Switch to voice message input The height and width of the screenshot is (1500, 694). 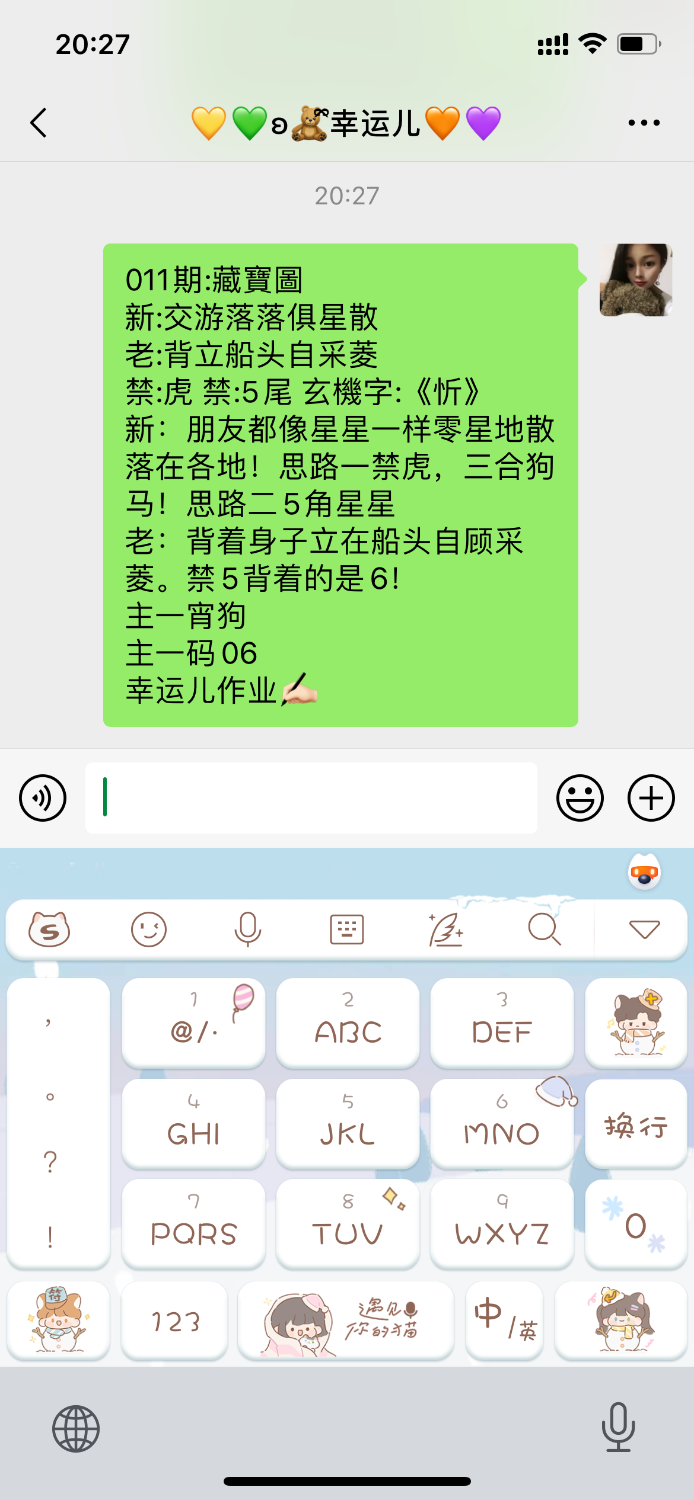[x=43, y=798]
